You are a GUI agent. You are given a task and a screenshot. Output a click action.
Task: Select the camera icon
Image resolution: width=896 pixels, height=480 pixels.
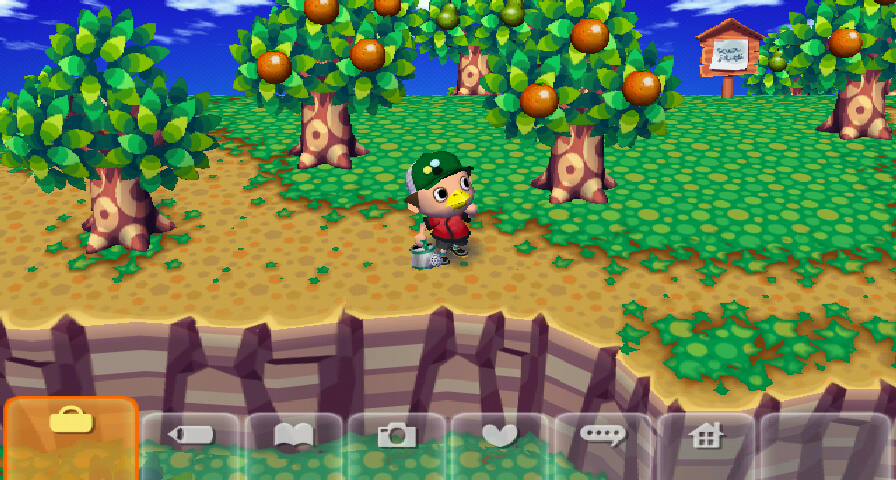(x=397, y=436)
